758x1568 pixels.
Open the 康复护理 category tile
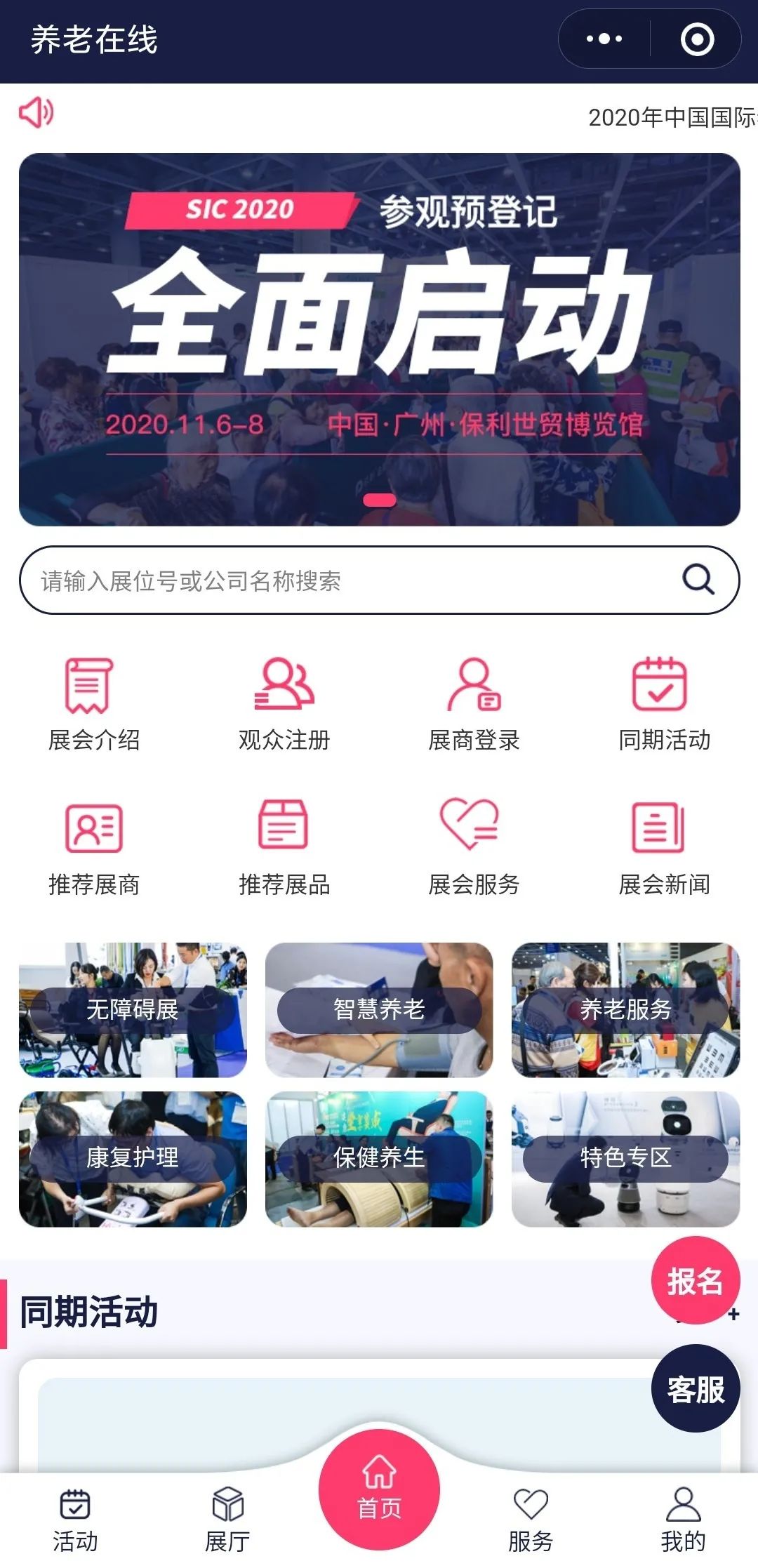pyautogui.click(x=133, y=1158)
